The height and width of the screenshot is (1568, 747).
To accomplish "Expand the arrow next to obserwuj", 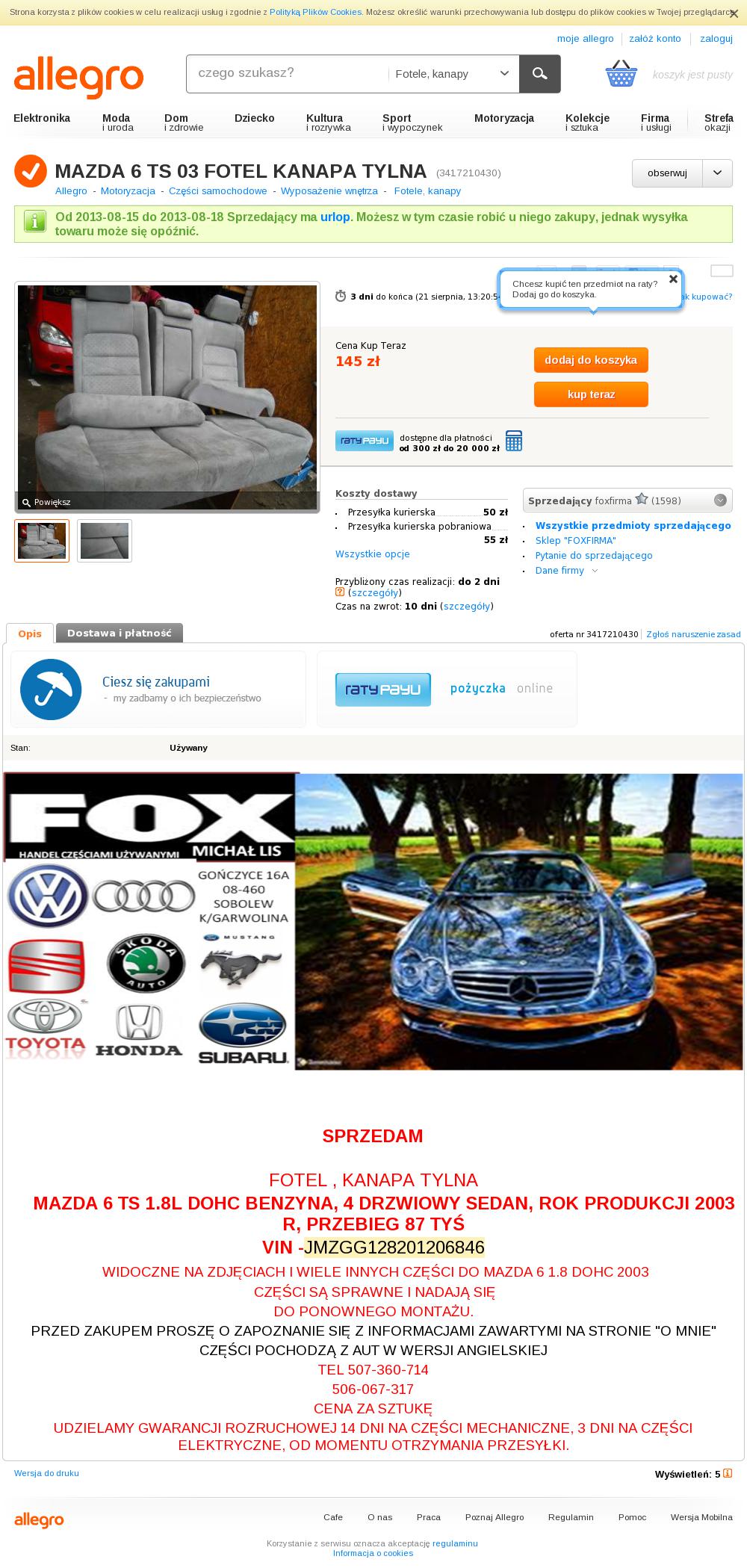I will tap(717, 173).
